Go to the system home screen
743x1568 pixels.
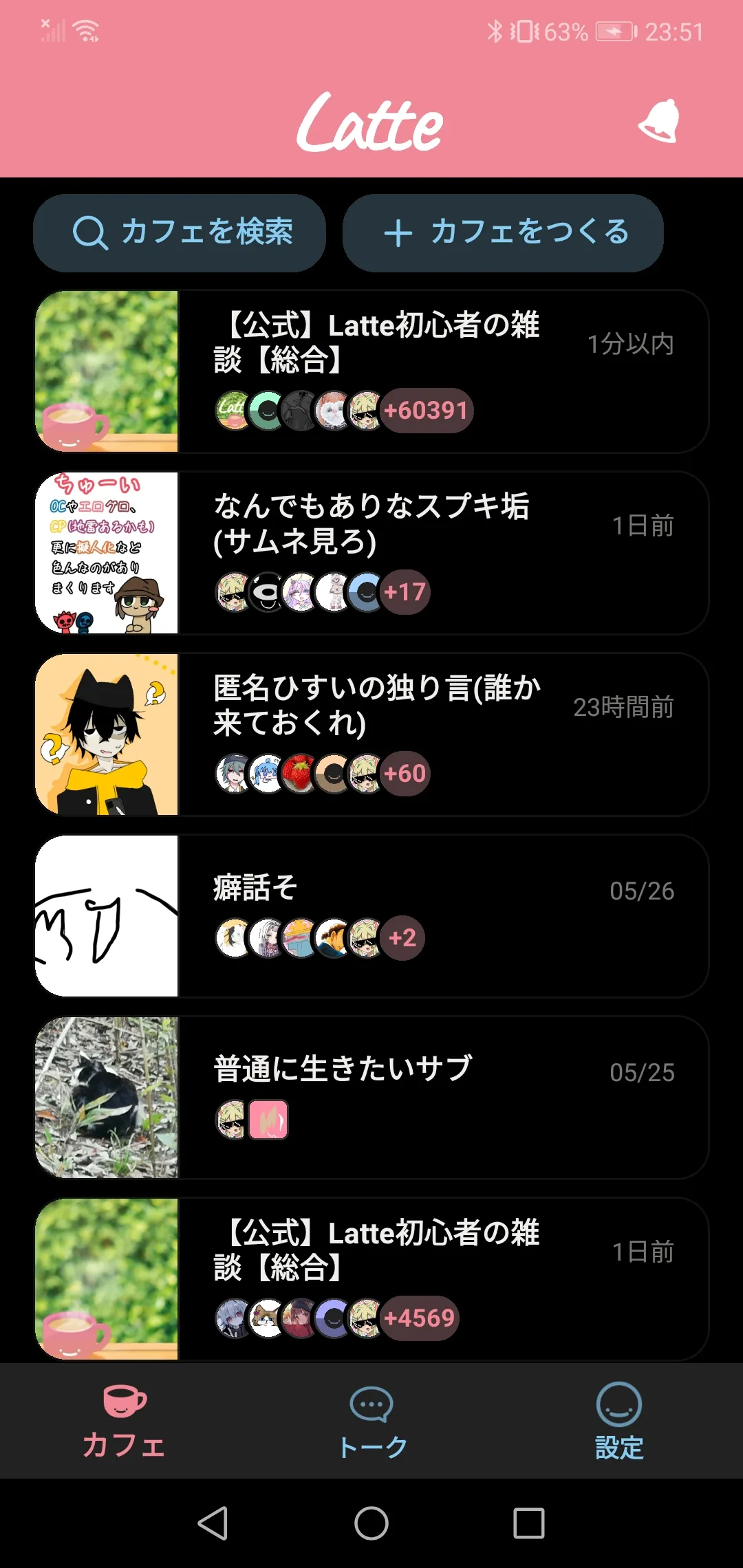(x=371, y=1523)
